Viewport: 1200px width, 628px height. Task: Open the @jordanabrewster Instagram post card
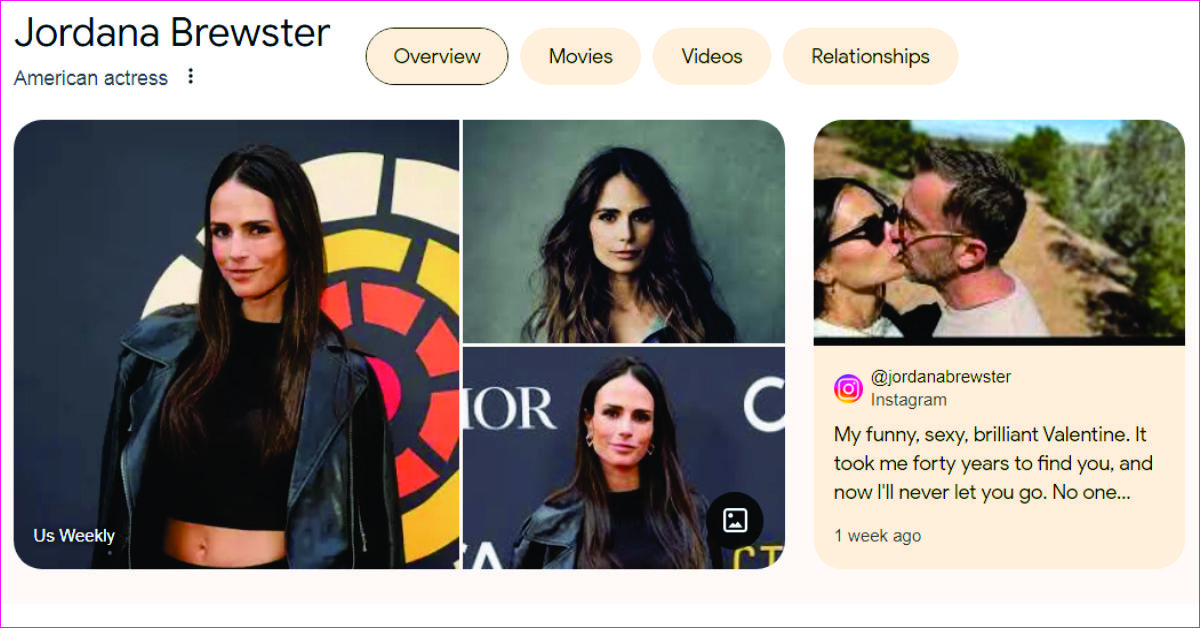coord(998,440)
